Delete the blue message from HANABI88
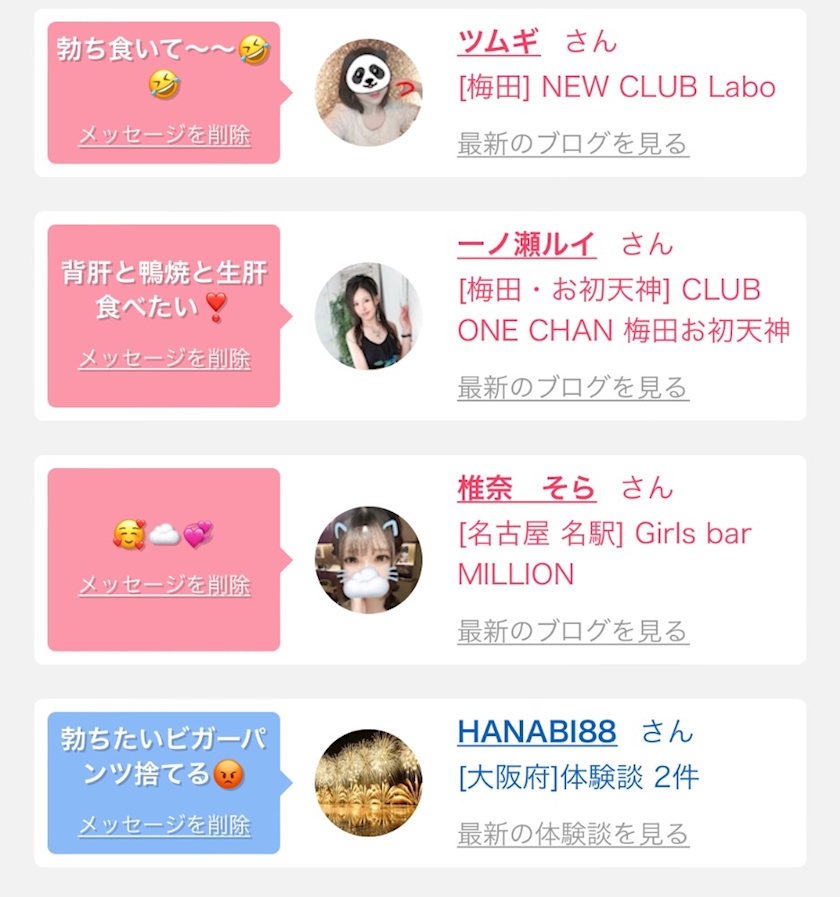 coord(164,825)
